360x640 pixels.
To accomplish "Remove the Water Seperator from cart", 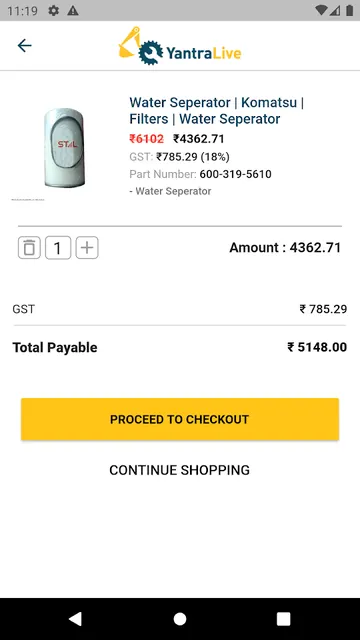I will (29, 248).
